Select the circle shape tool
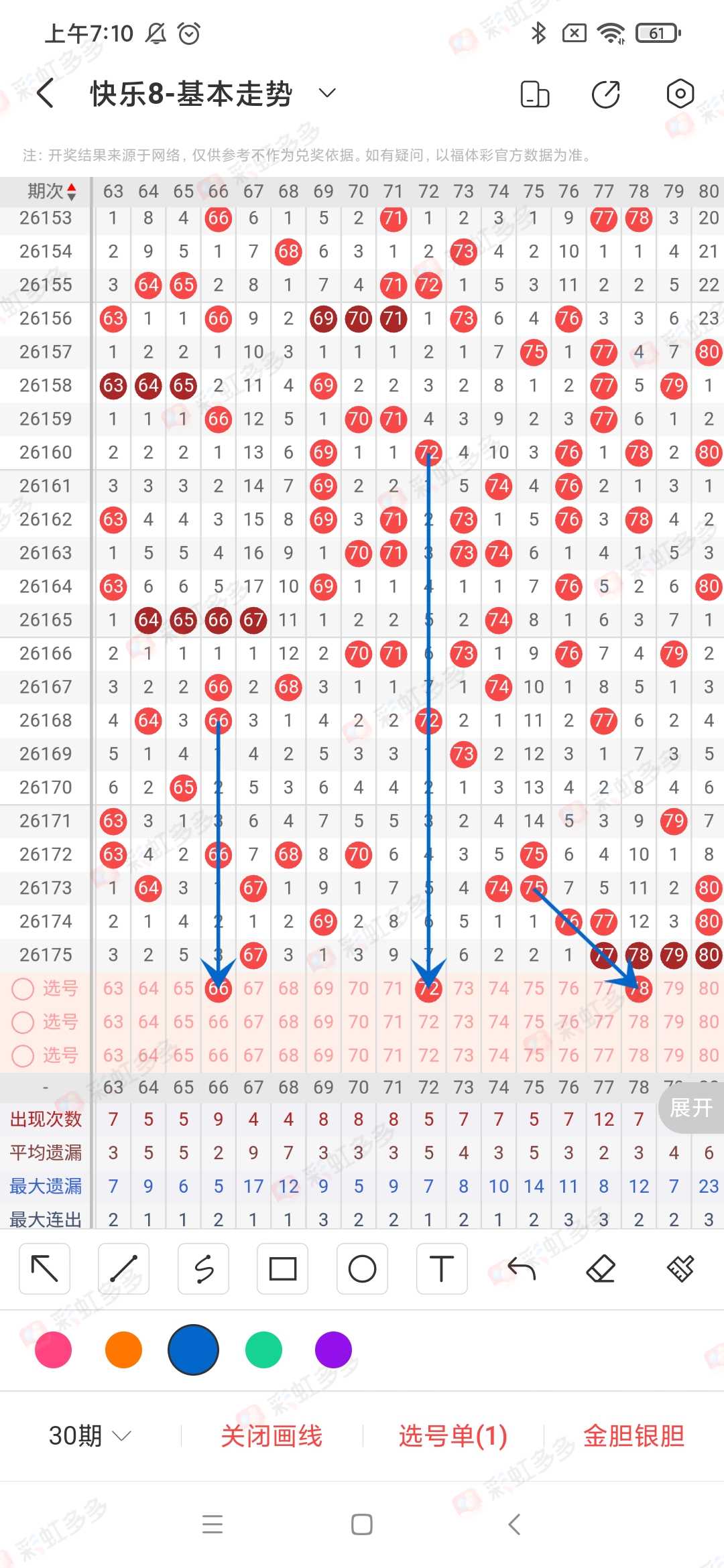Image resolution: width=724 pixels, height=1568 pixels. [362, 1268]
